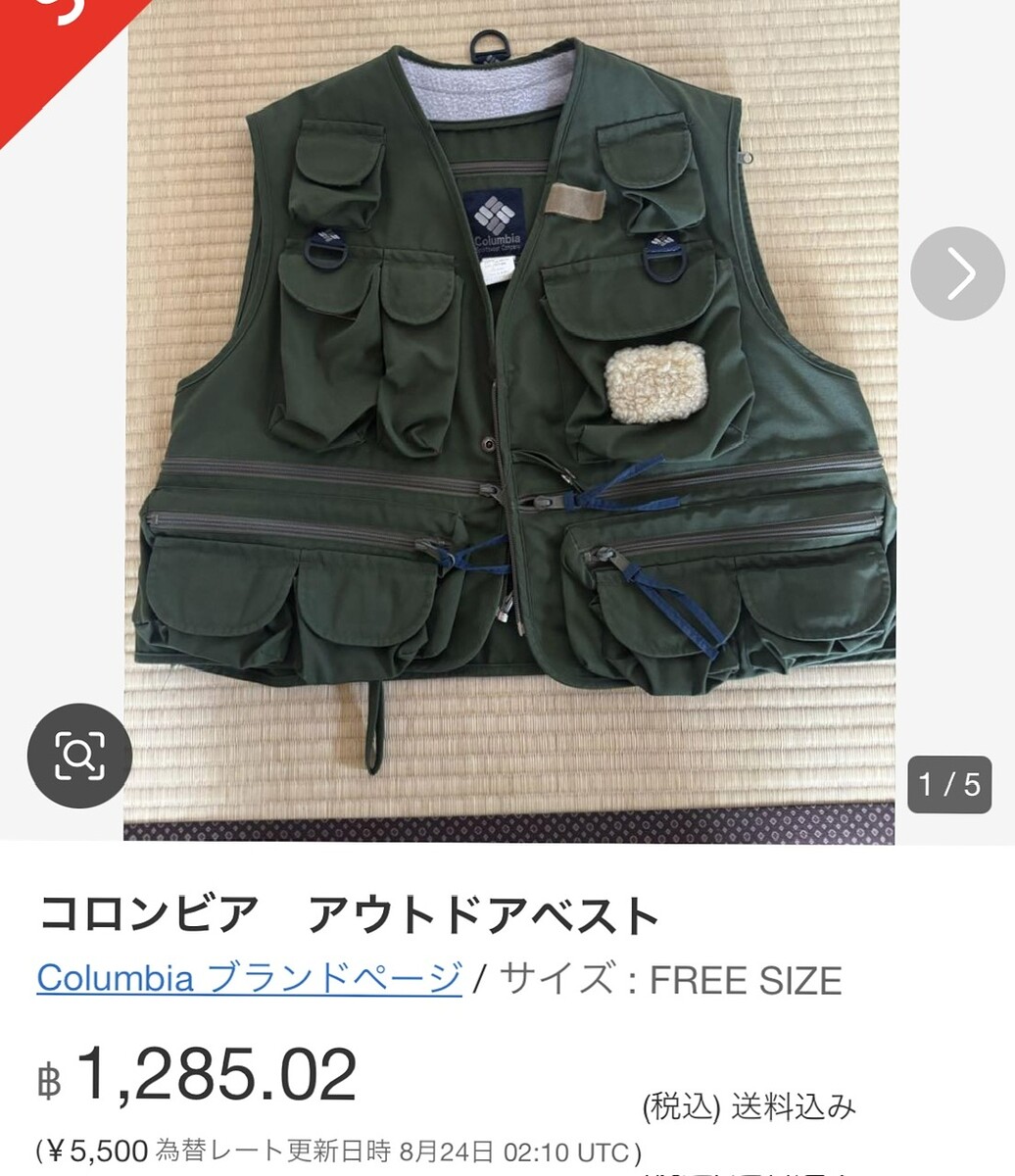Open the Columbia ブランドページ link
The image size is (1015, 1176).
249,978
